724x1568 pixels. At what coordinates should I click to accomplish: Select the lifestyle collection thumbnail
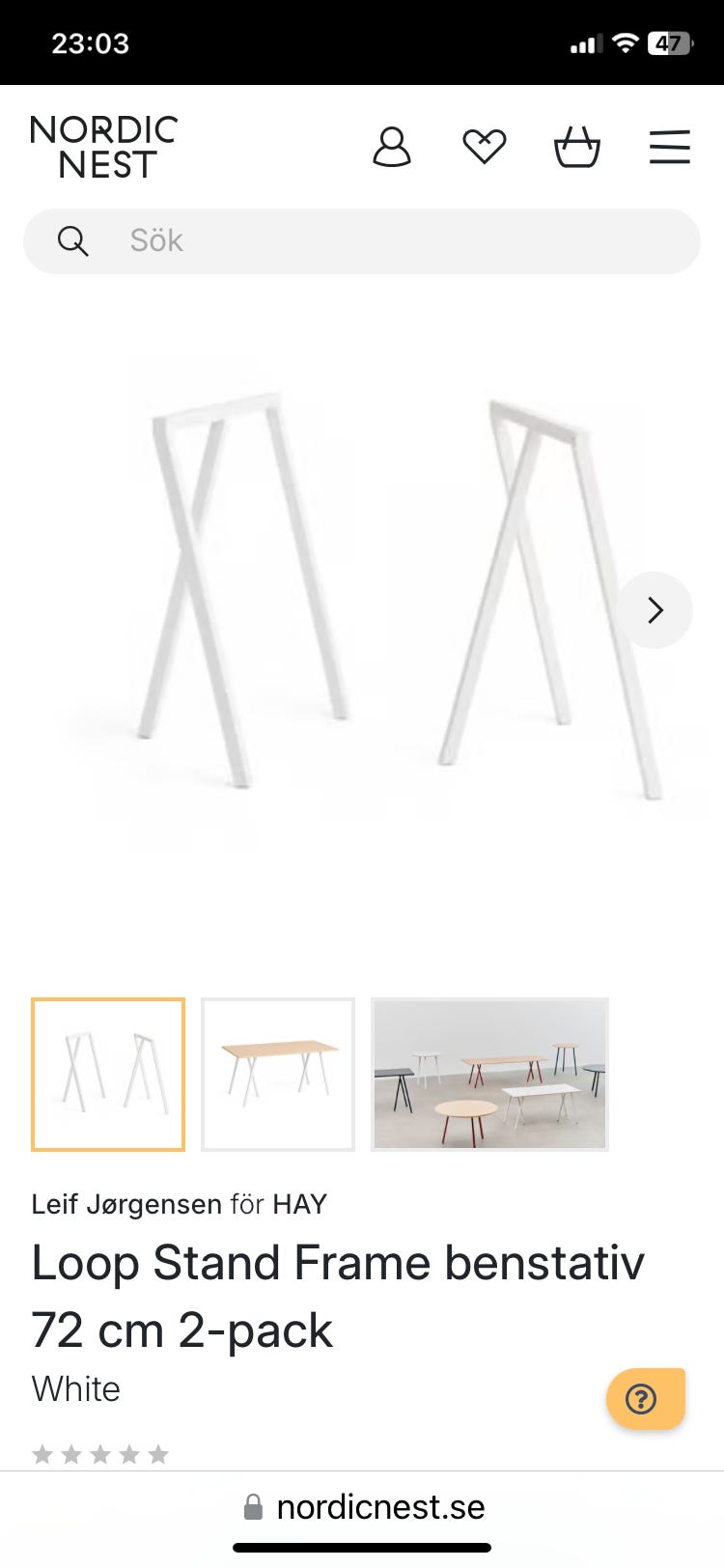point(488,1074)
